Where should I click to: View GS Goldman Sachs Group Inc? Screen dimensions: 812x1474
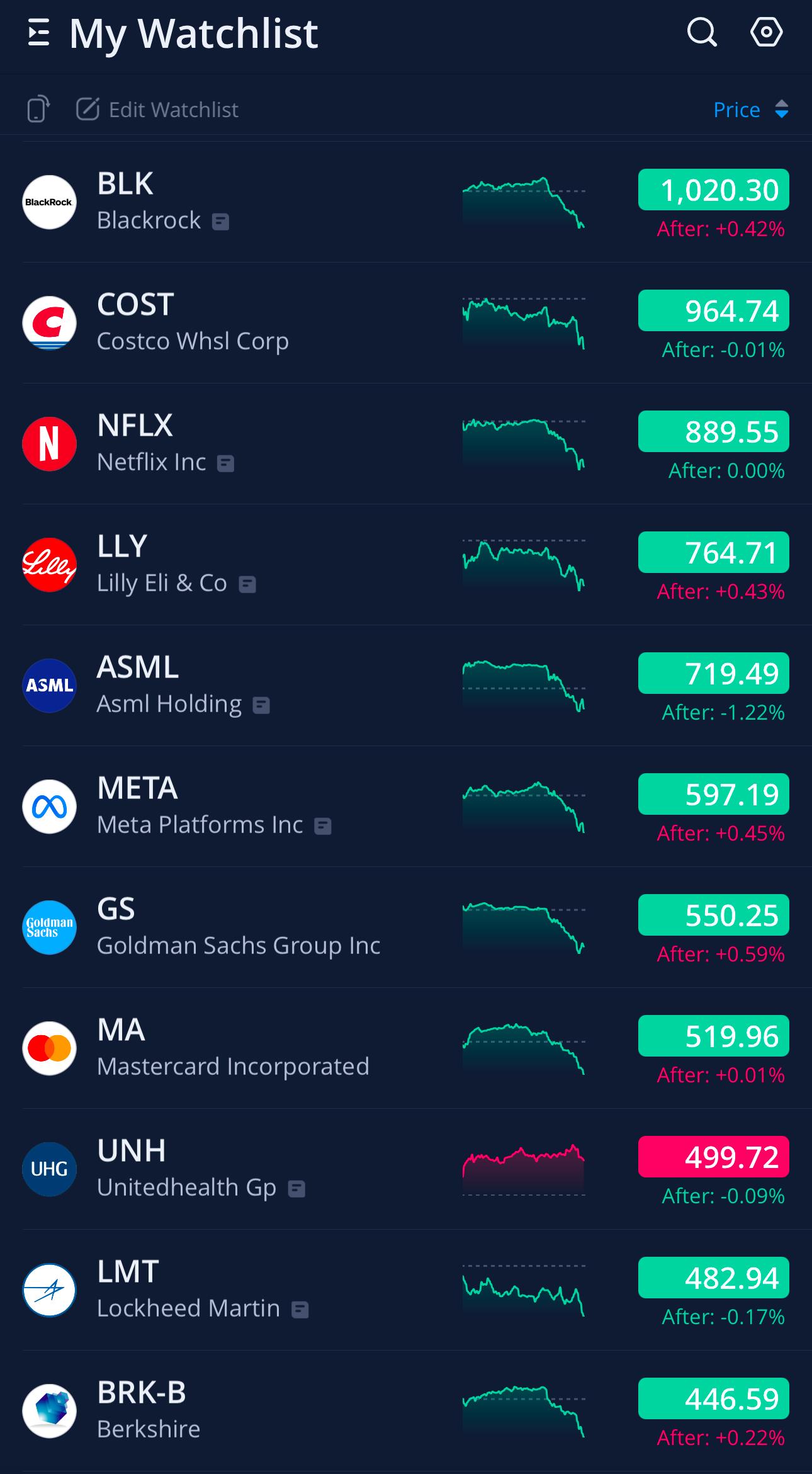[406, 927]
